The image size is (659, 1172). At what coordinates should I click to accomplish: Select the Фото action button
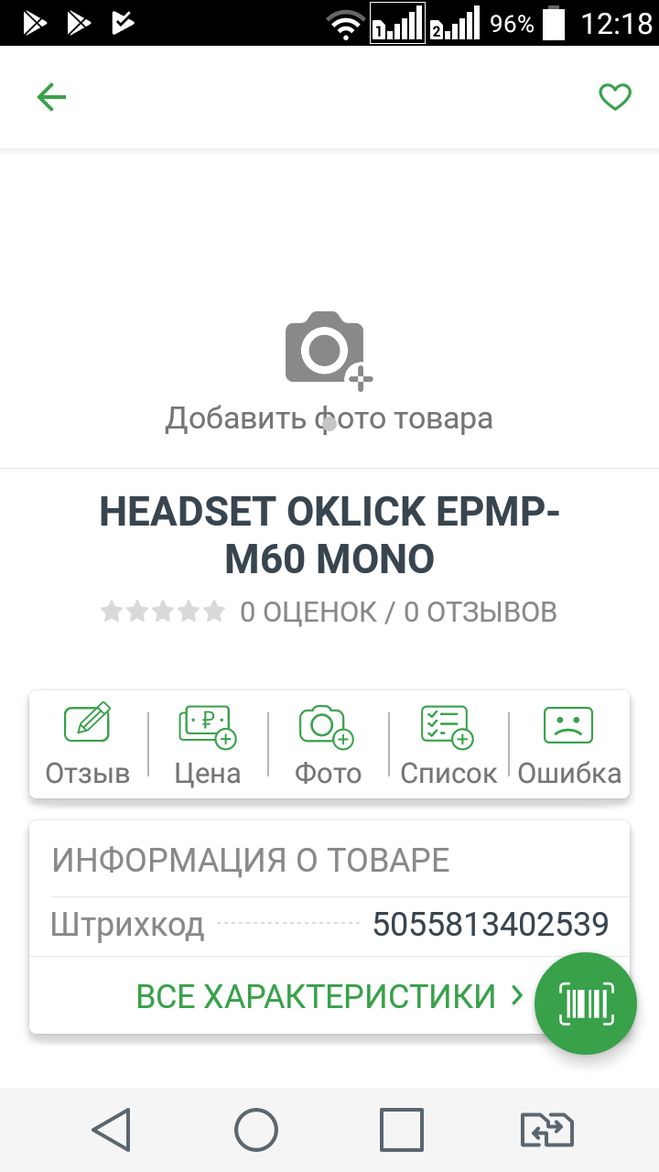point(328,744)
